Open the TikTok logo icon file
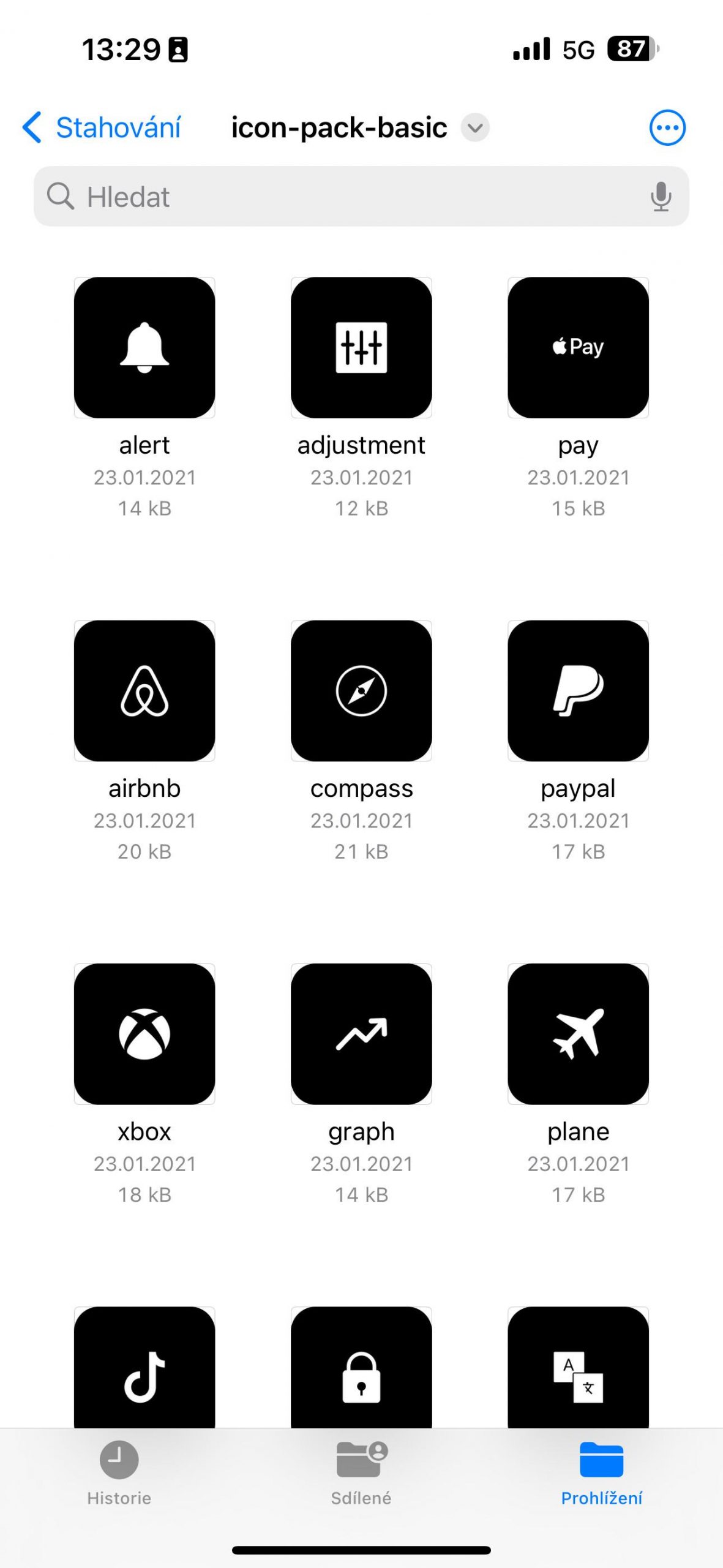Image resolution: width=723 pixels, height=1568 pixels. pos(144,1367)
